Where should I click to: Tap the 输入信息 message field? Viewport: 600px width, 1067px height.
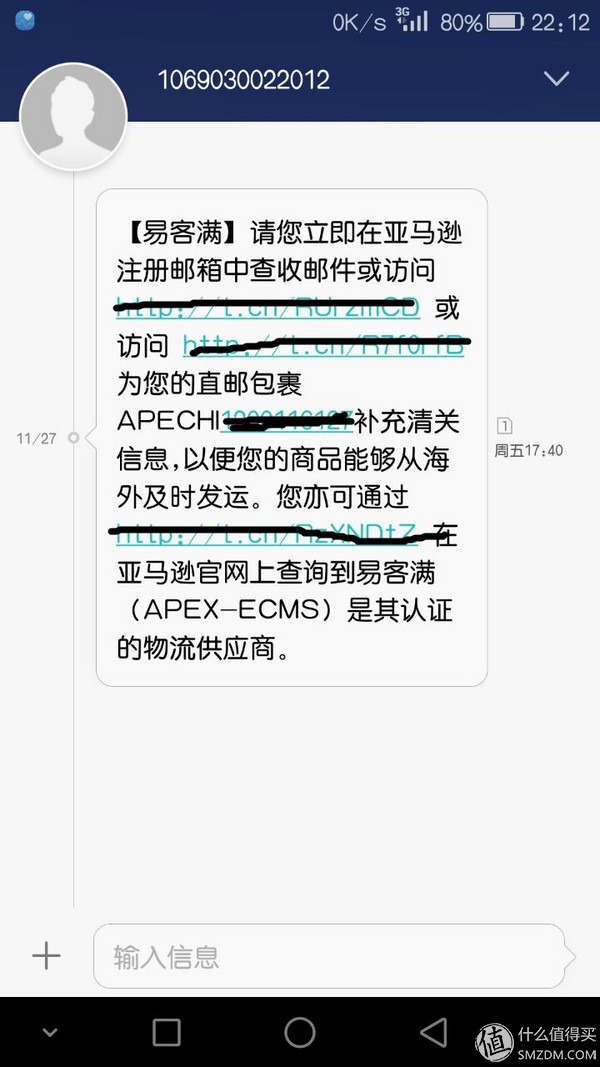(x=329, y=956)
